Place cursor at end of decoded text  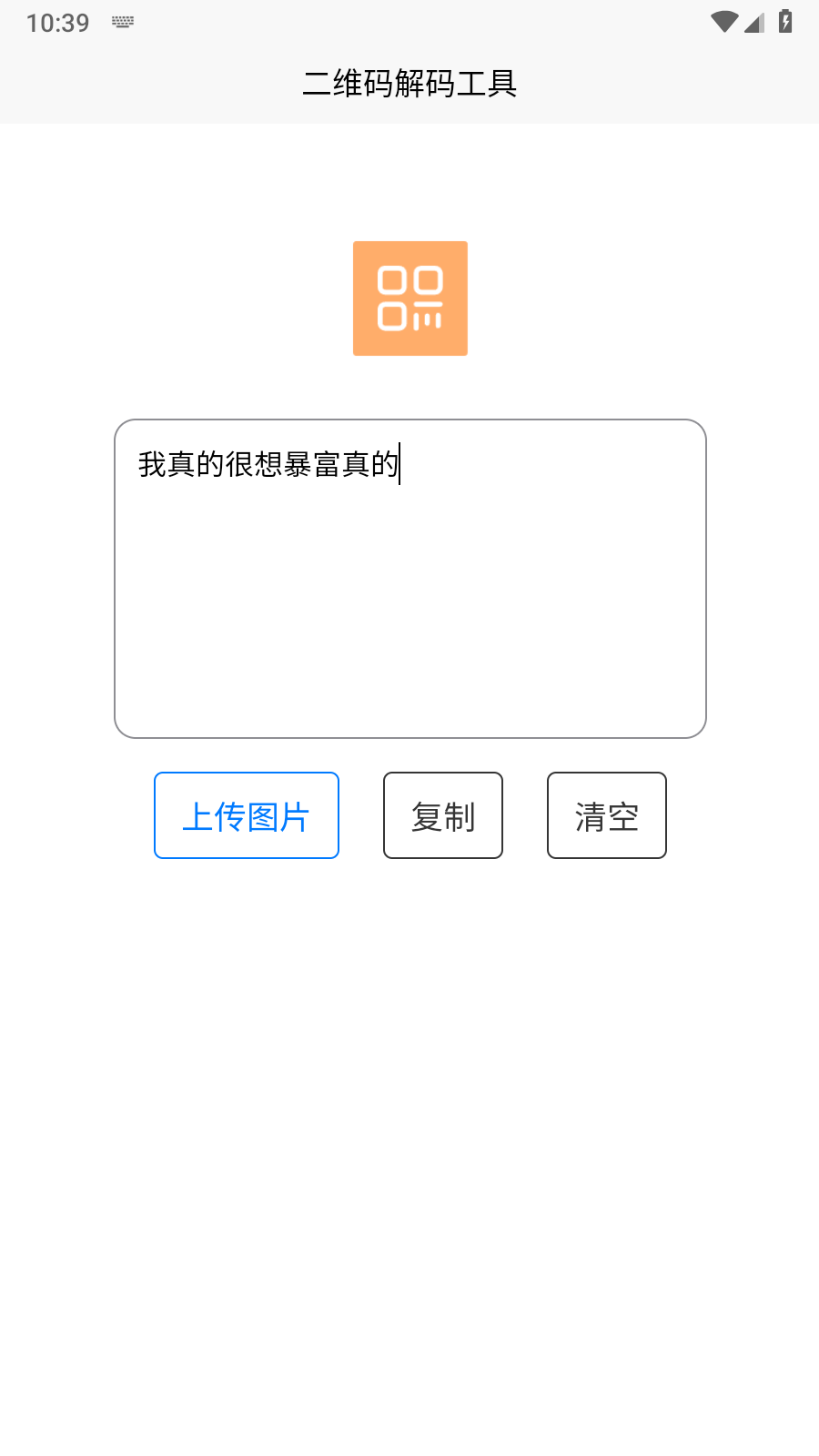click(402, 465)
